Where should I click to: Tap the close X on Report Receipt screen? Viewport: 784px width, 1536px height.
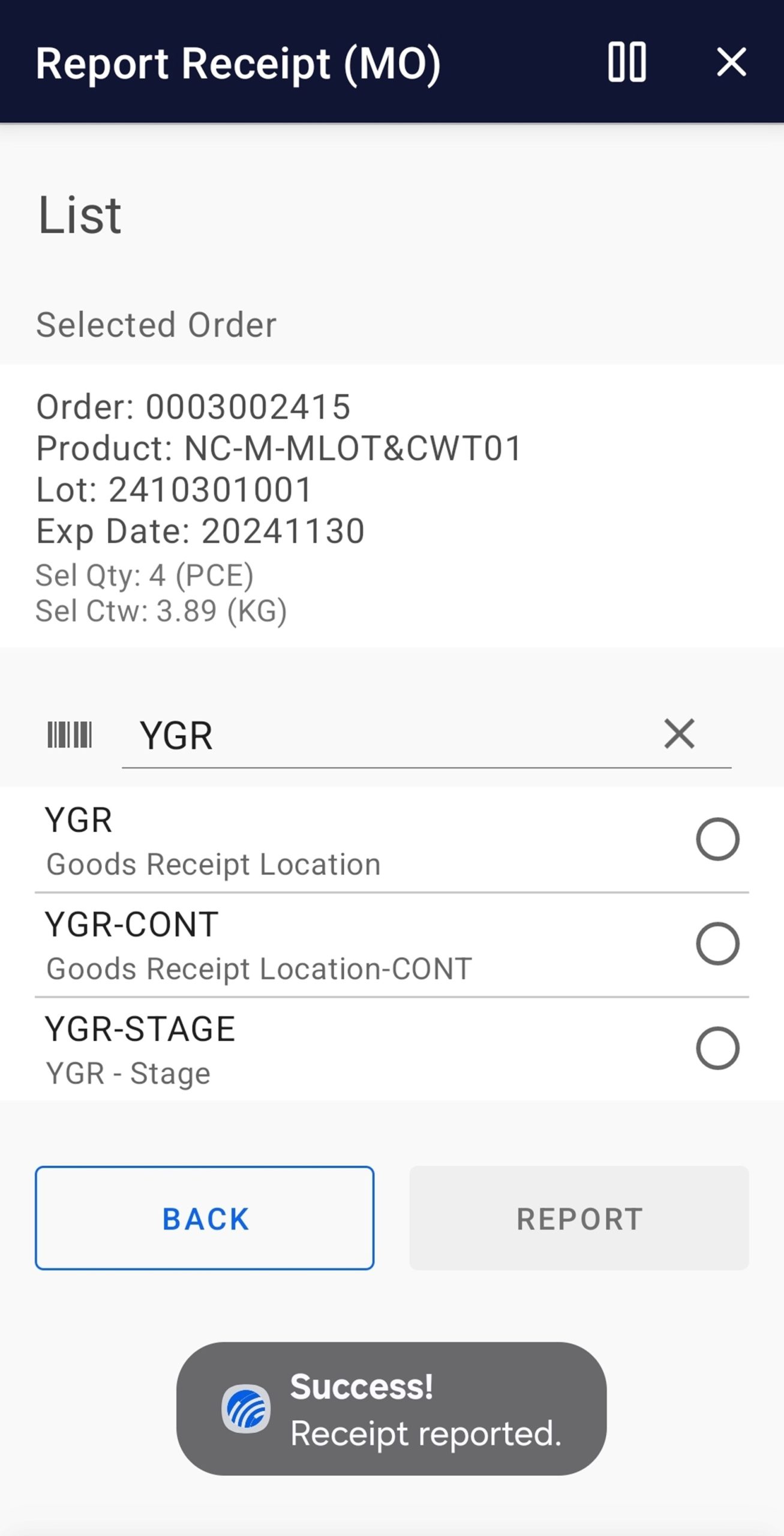(731, 62)
